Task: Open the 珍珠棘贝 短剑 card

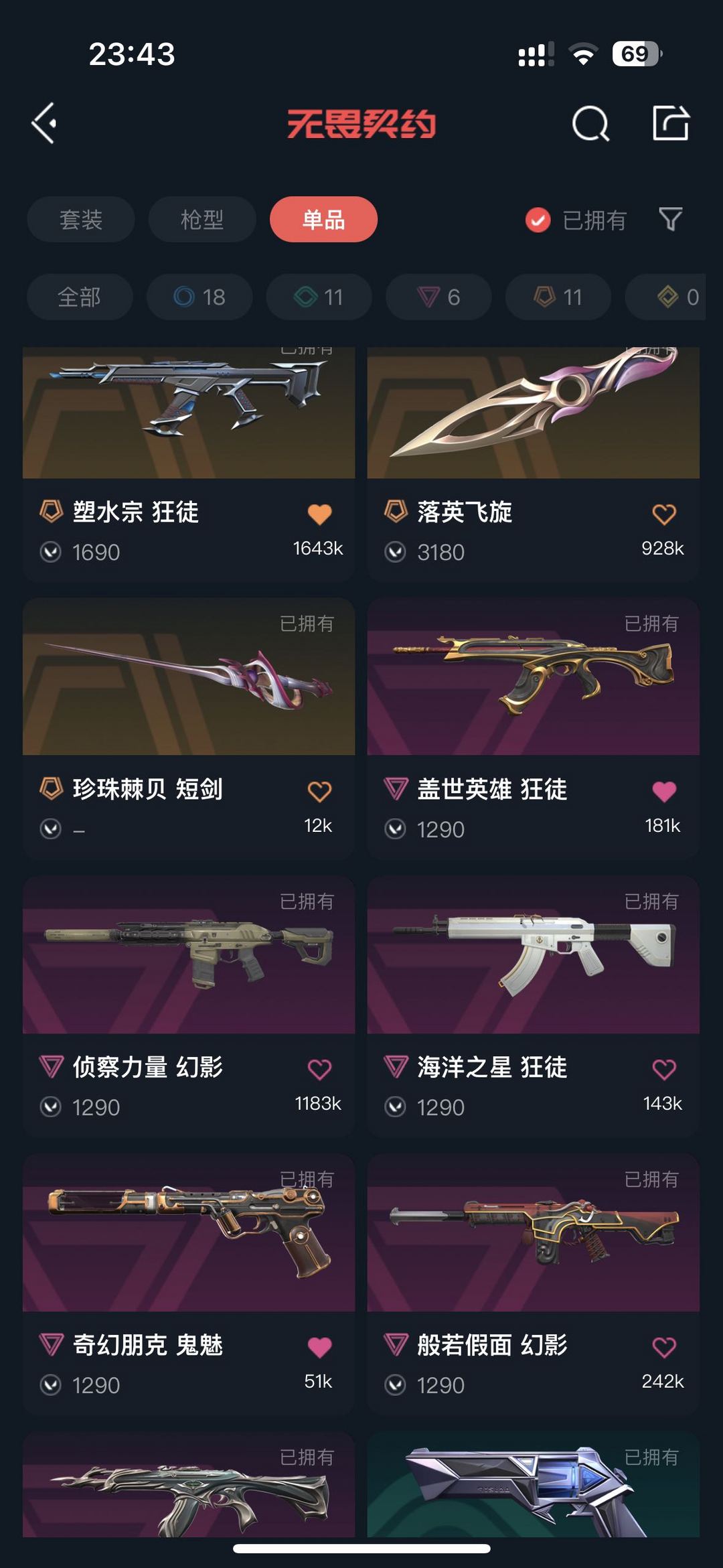Action: pyautogui.click(x=189, y=729)
